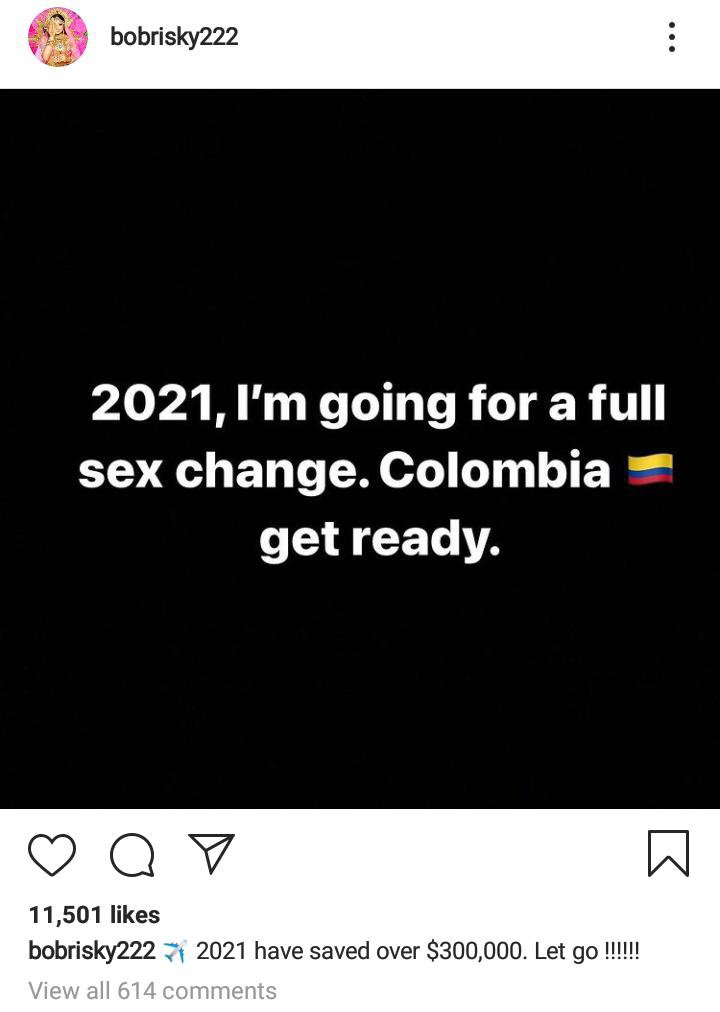
Task: Open the post overflow menu
Action: coord(672,38)
